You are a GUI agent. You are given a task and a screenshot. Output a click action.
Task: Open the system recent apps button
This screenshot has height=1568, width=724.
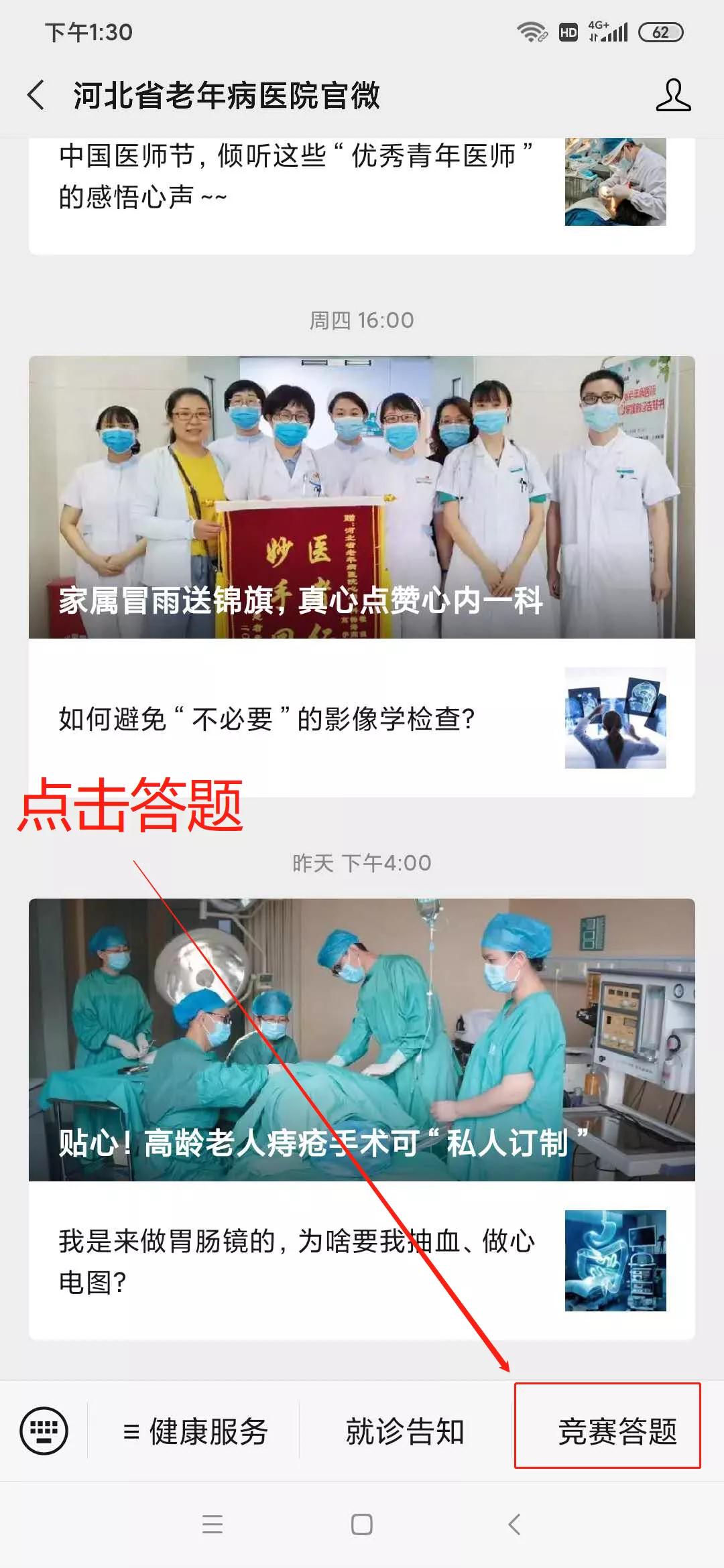point(213,1525)
